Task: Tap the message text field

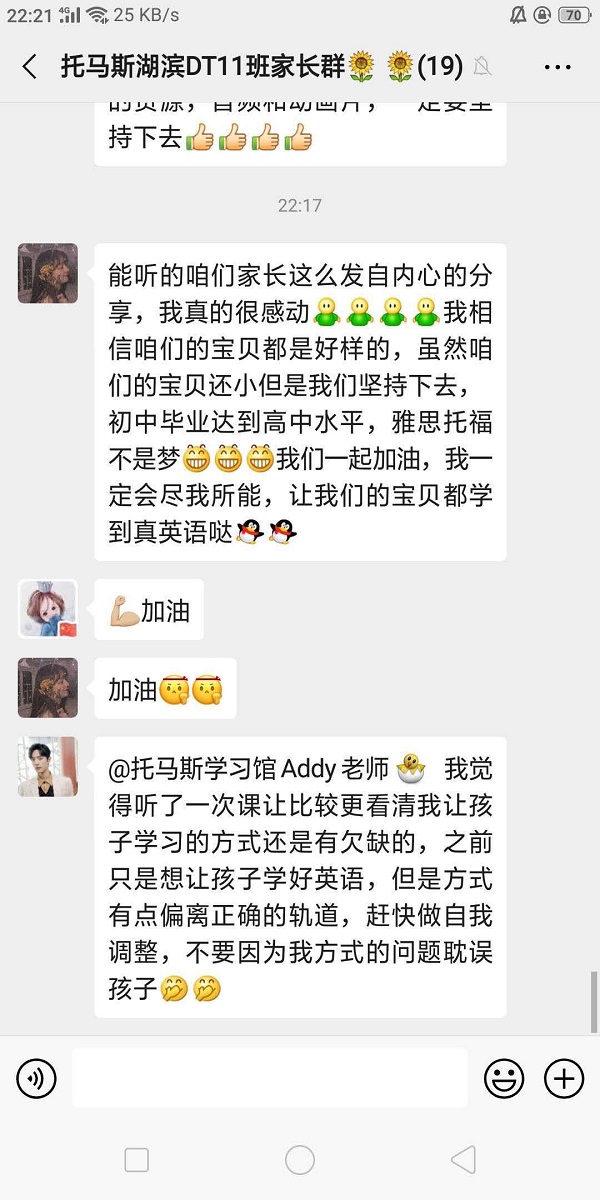Action: [x=270, y=1078]
